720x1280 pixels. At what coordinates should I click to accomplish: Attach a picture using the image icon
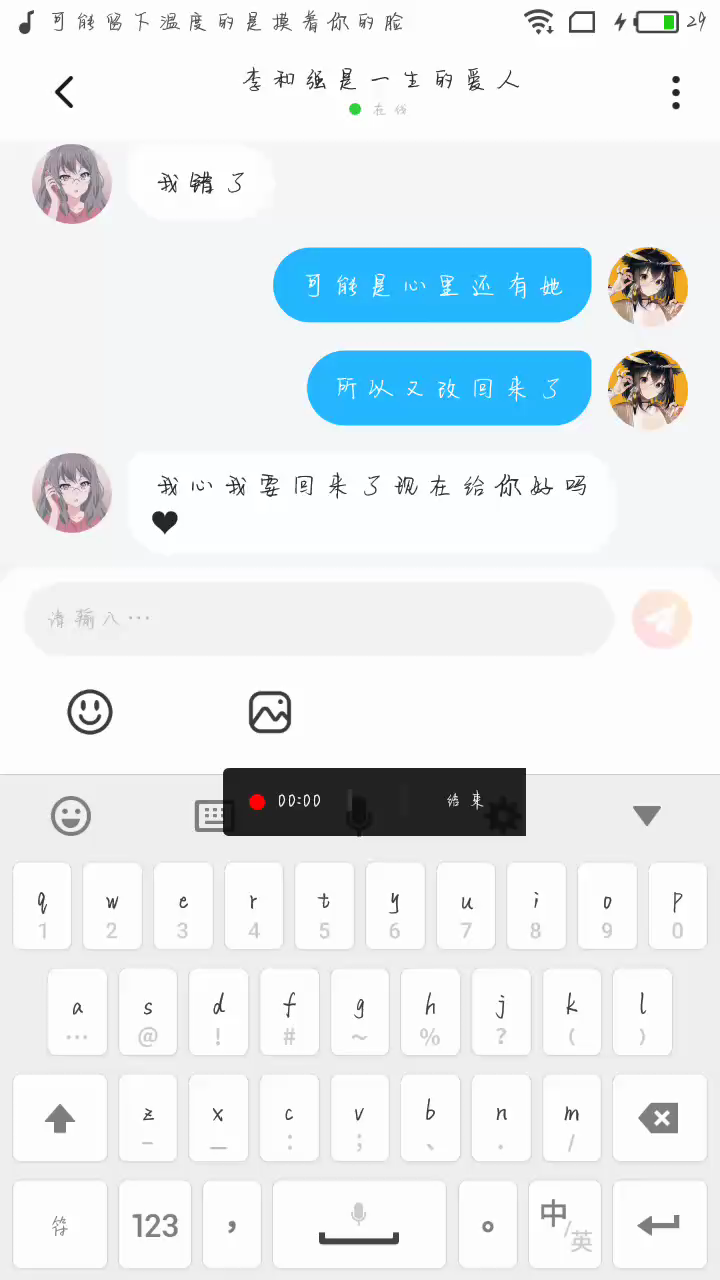(270, 712)
